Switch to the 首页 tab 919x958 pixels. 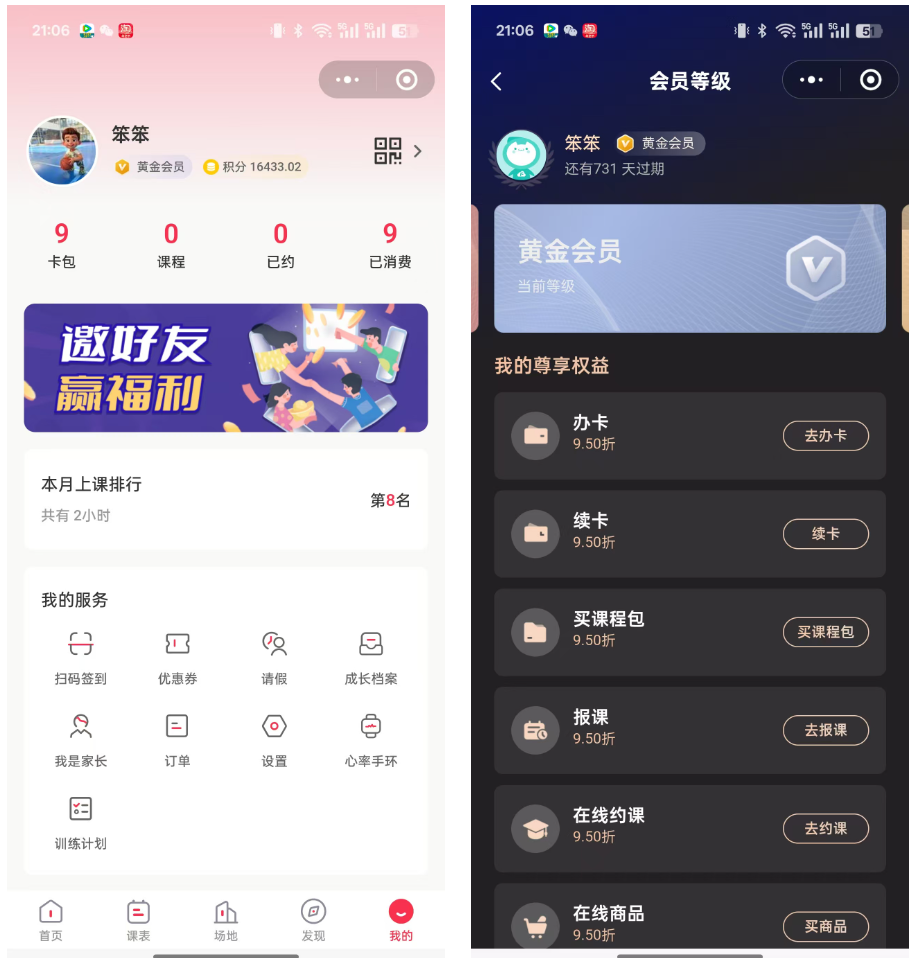click(51, 920)
